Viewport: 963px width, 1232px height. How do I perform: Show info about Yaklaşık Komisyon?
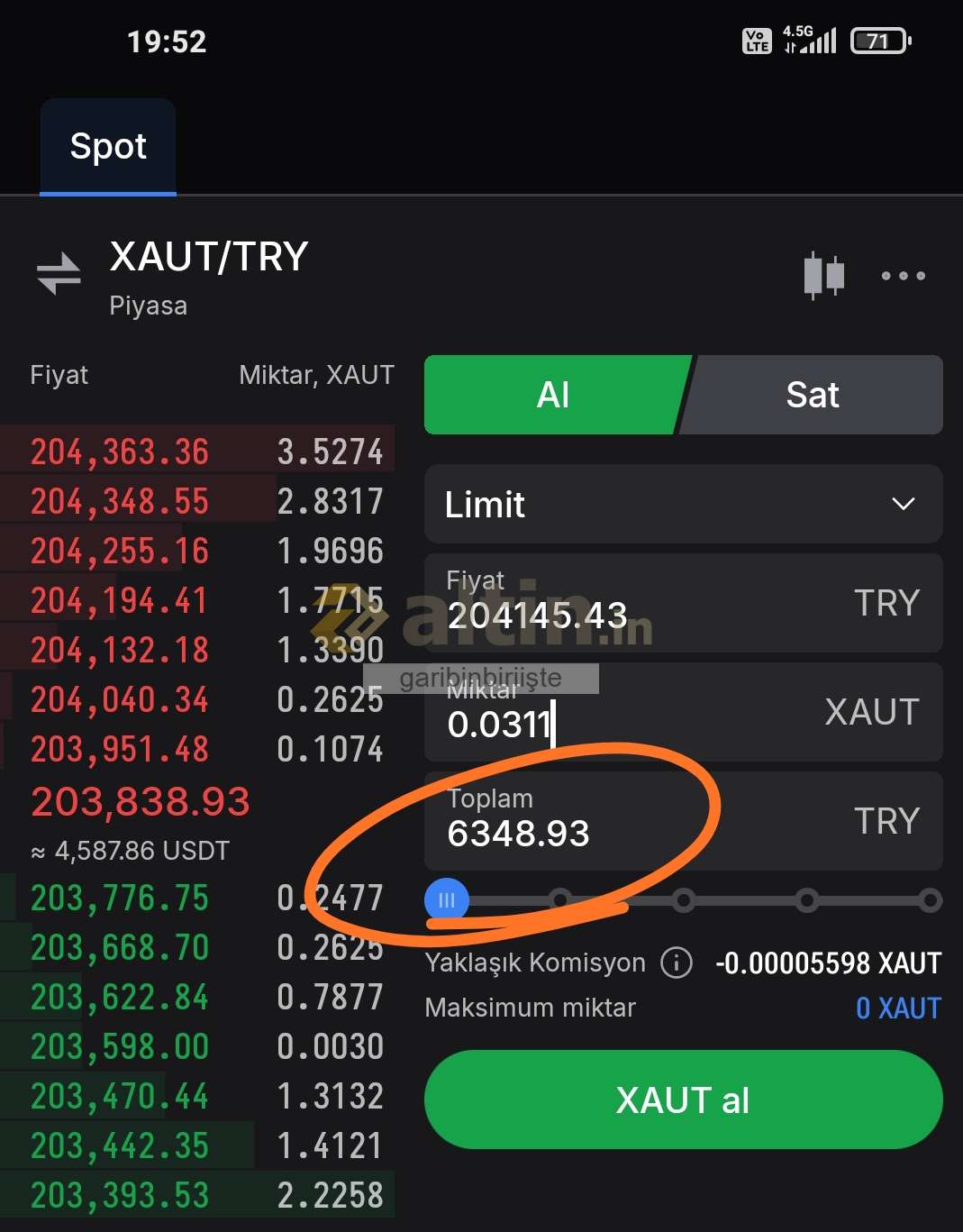(x=676, y=963)
